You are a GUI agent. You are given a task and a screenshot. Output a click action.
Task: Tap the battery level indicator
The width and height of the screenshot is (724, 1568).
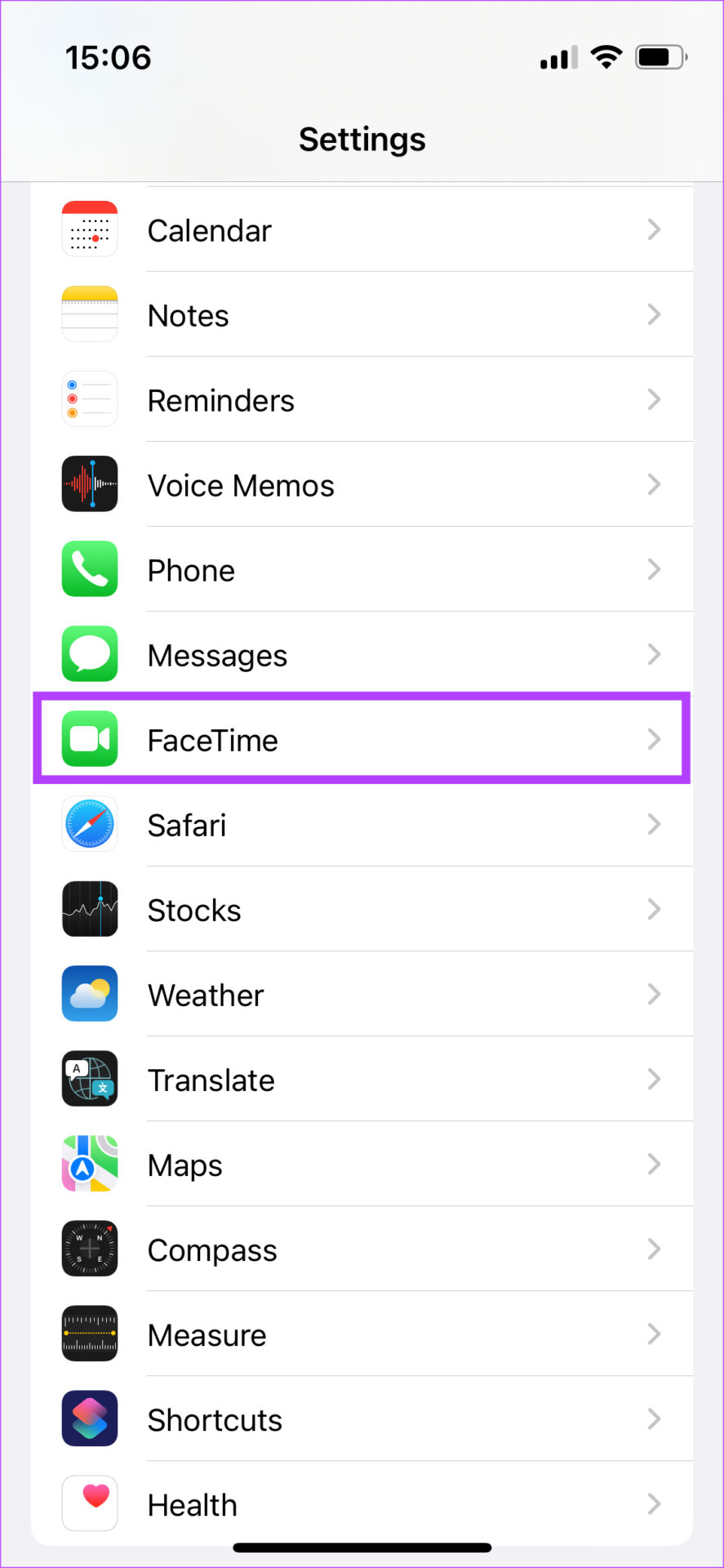660,56
